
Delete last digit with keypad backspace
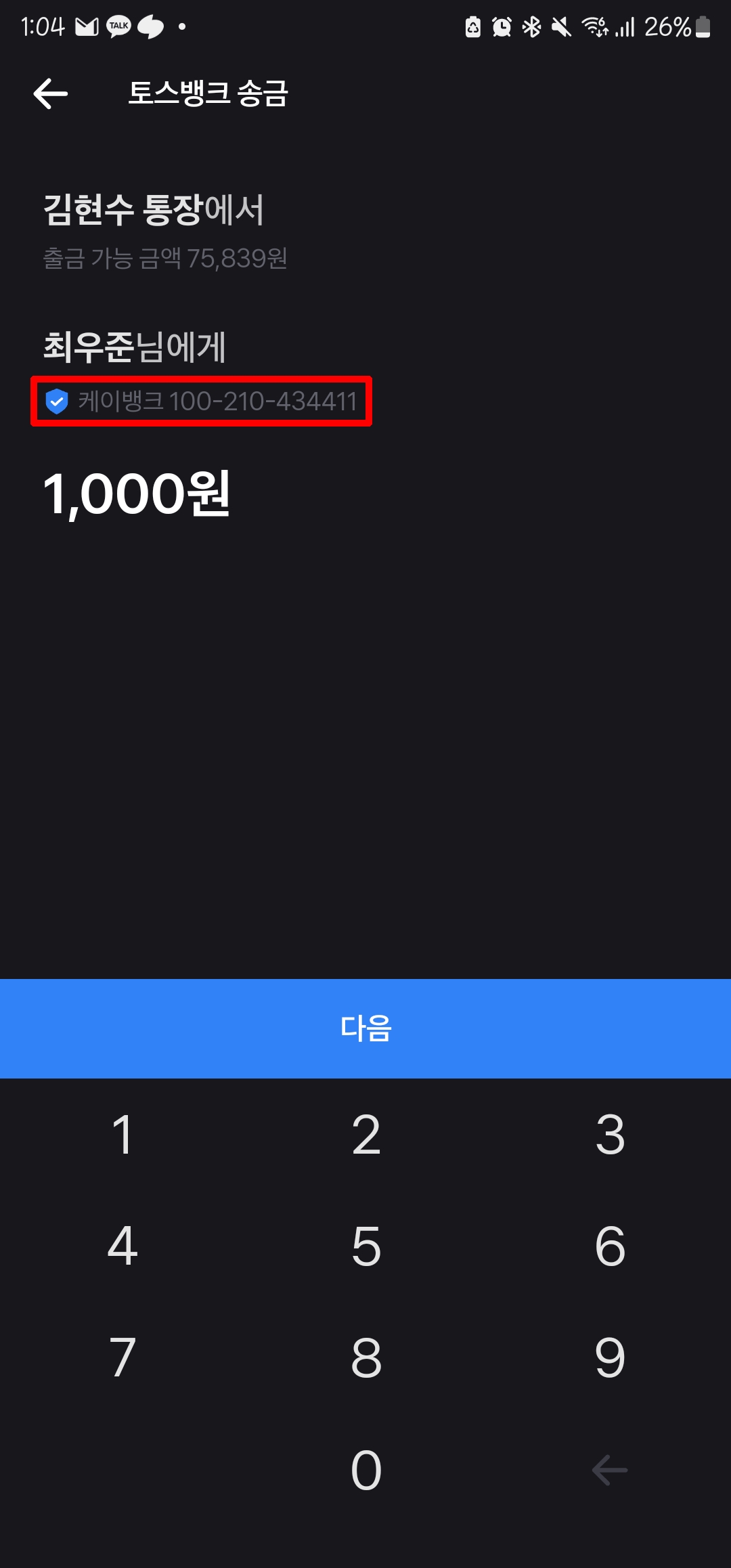pos(610,1470)
